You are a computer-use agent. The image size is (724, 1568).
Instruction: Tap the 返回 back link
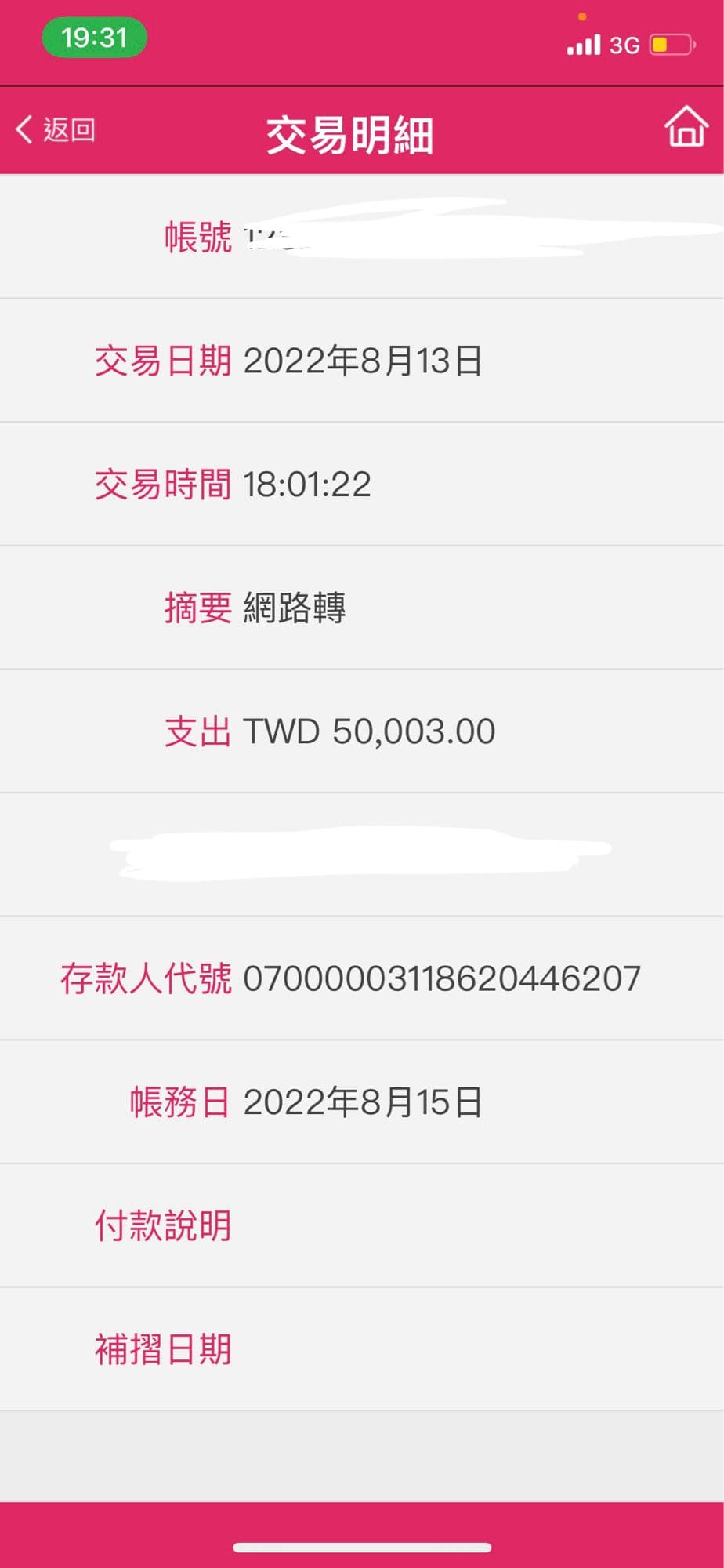tap(69, 130)
